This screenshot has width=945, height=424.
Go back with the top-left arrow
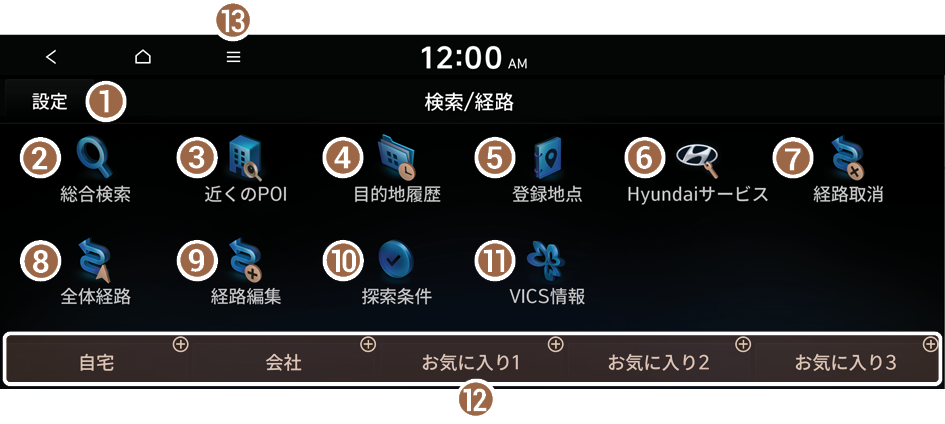point(51,57)
